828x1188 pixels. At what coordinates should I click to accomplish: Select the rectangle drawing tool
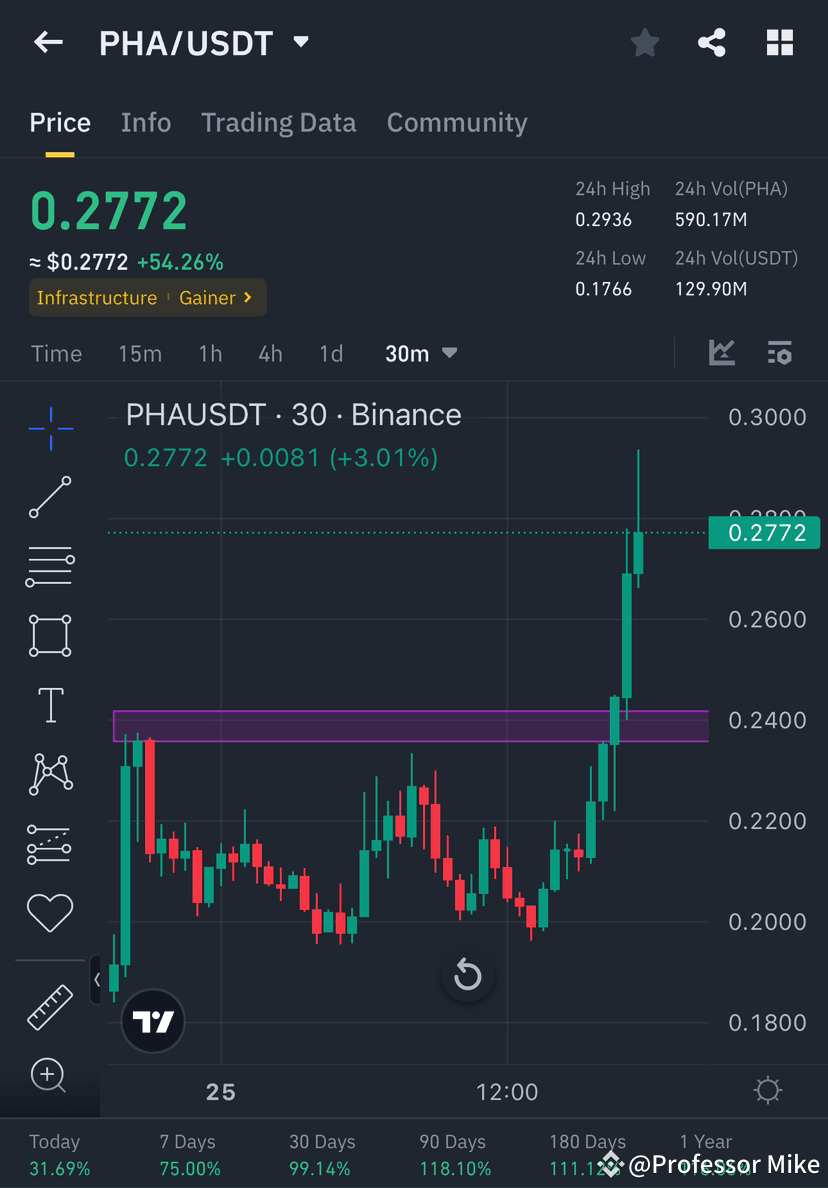point(50,636)
